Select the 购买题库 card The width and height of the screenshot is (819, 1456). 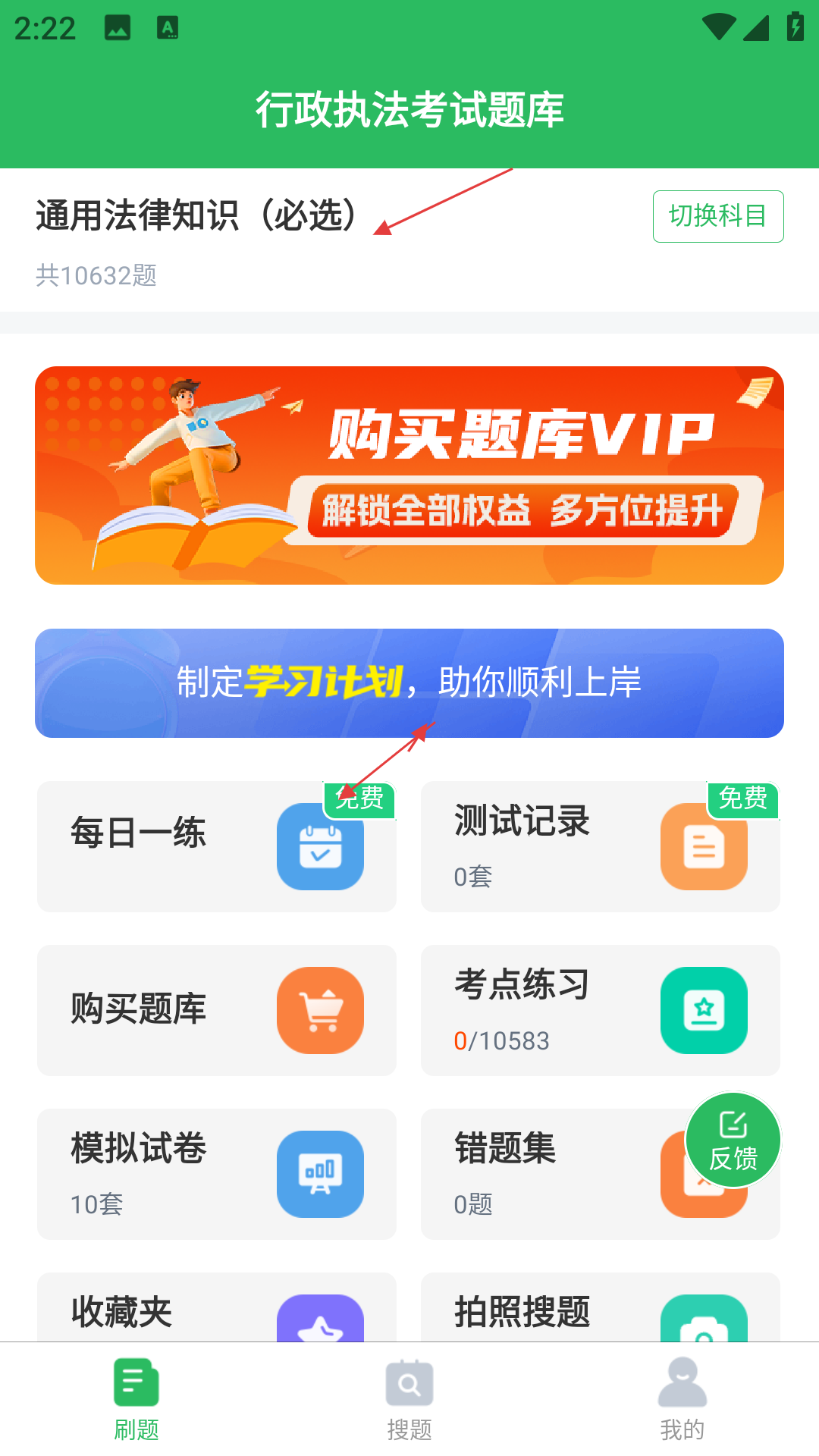pos(217,1010)
